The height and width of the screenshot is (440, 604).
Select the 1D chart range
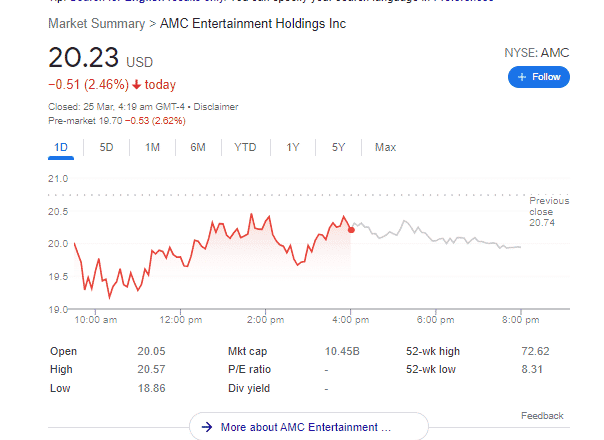[60, 147]
